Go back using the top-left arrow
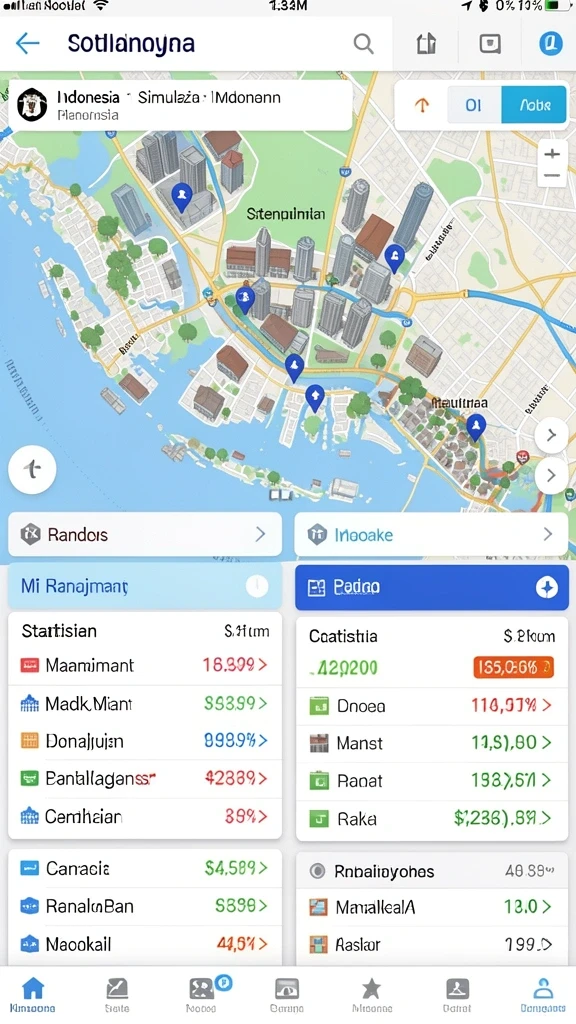576x1024 pixels. 27,43
